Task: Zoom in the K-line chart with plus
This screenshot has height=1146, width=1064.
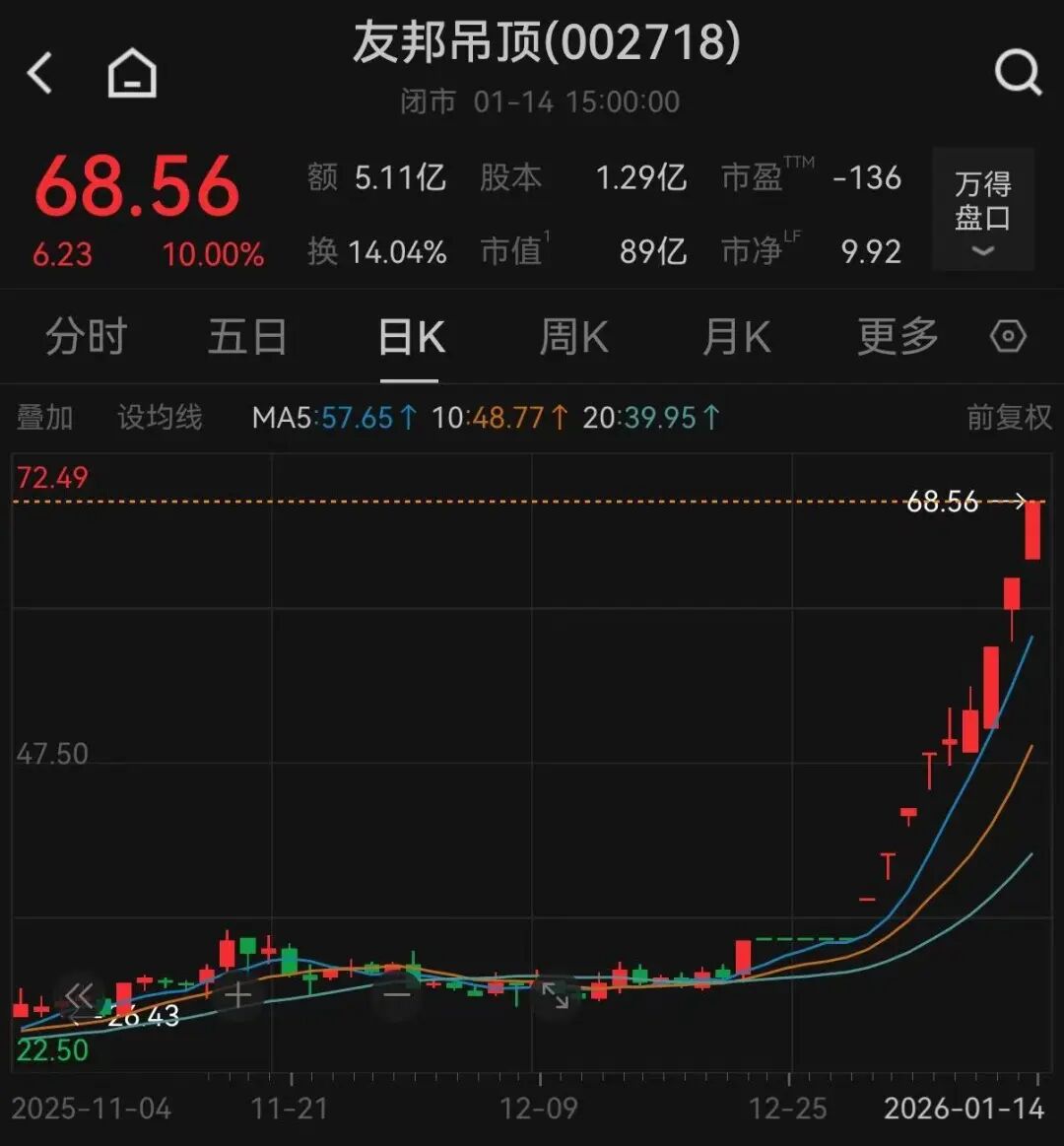Action: coord(237,995)
